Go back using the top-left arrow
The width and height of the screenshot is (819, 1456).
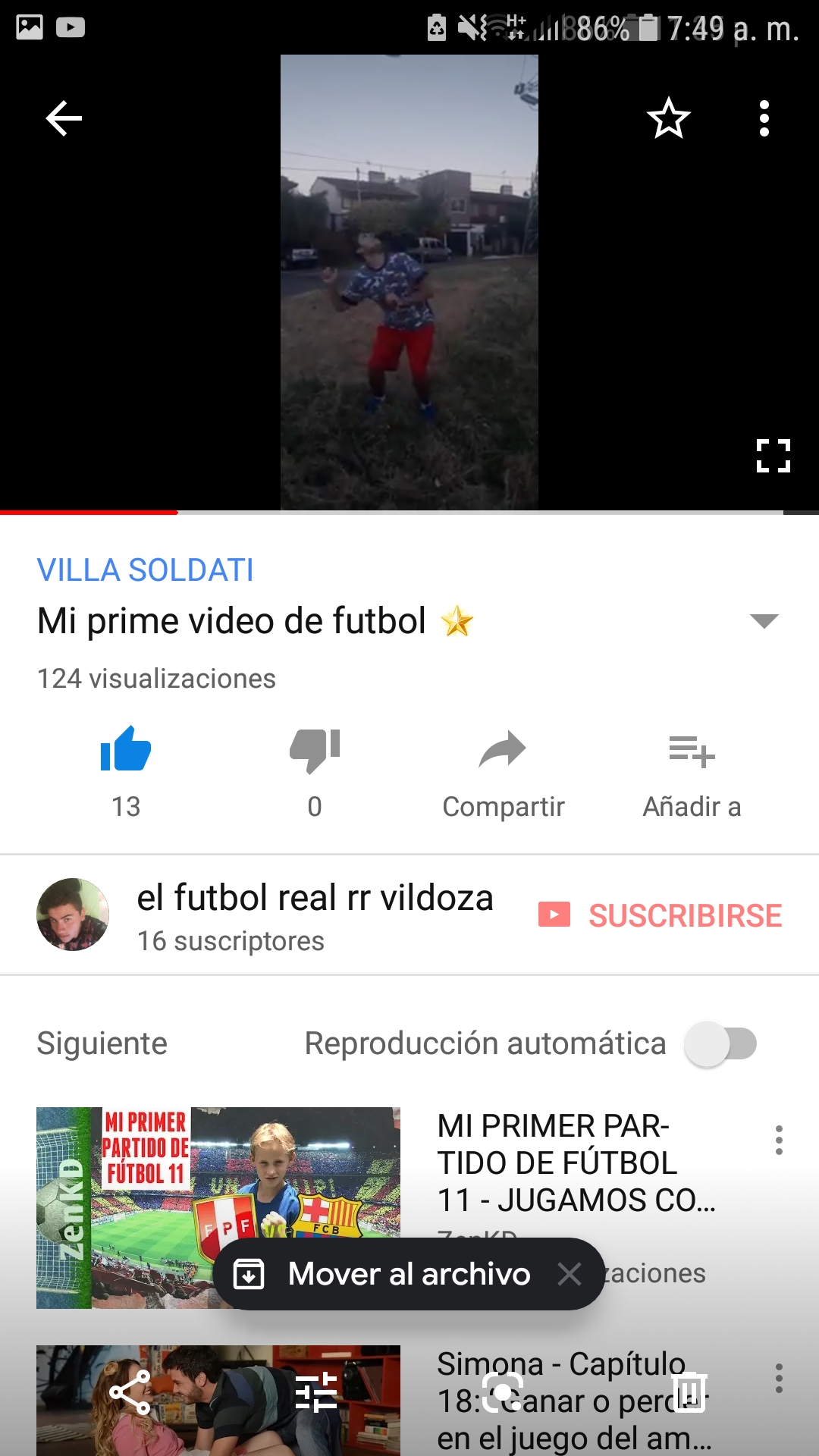tap(64, 118)
